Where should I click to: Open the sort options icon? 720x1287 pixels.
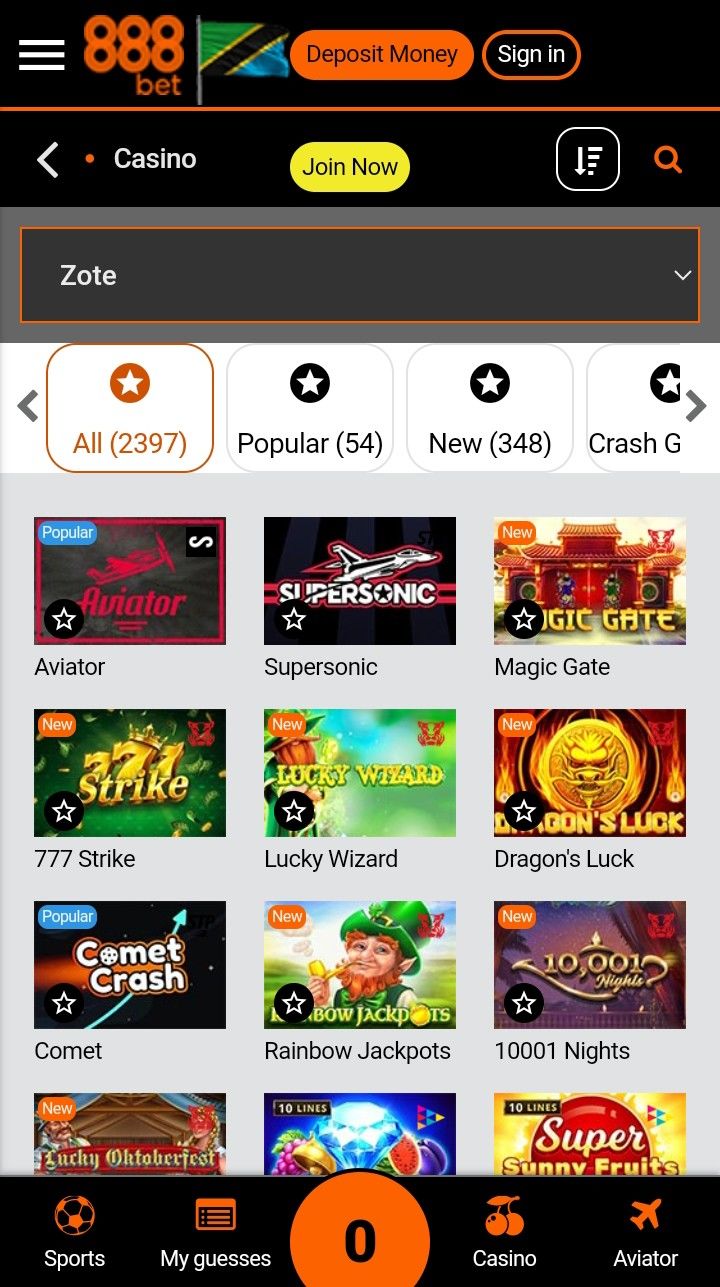[588, 159]
